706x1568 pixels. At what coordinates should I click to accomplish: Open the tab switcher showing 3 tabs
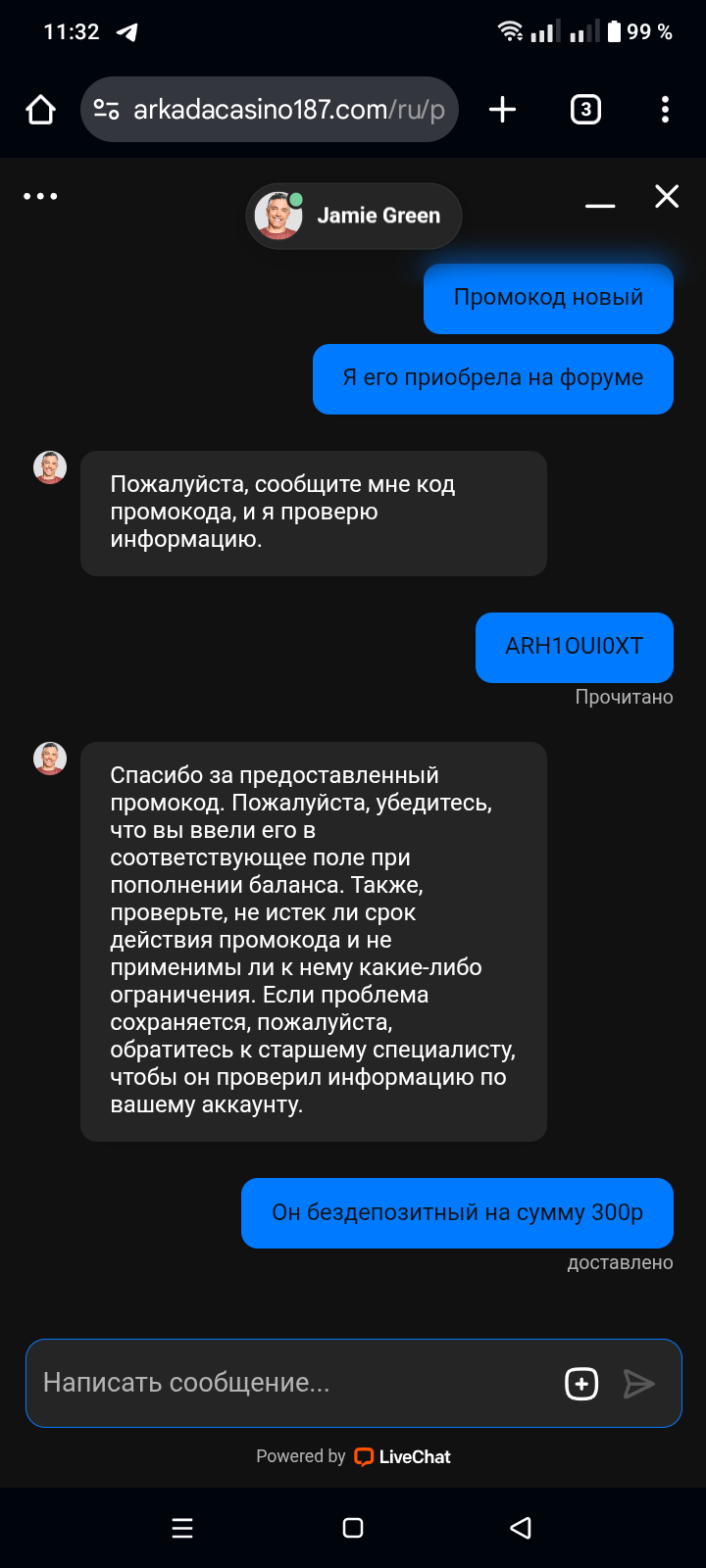point(585,110)
